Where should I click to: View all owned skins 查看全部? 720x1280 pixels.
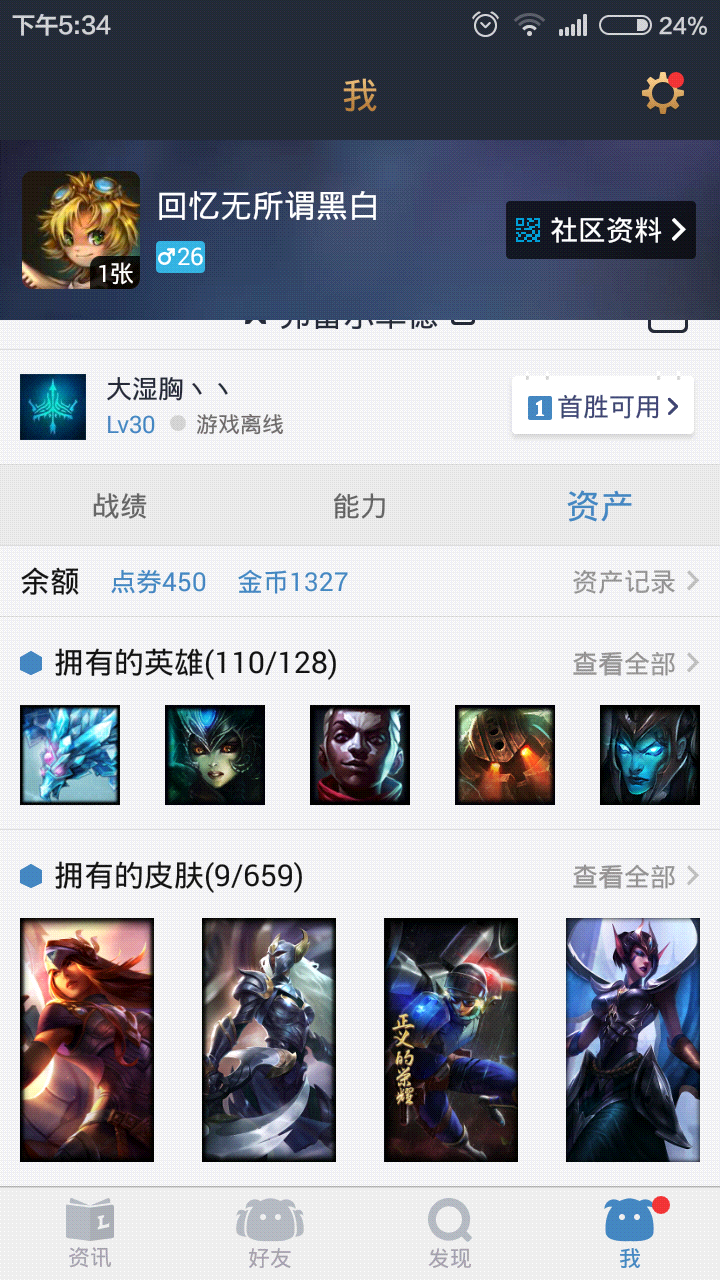pyautogui.click(x=636, y=877)
